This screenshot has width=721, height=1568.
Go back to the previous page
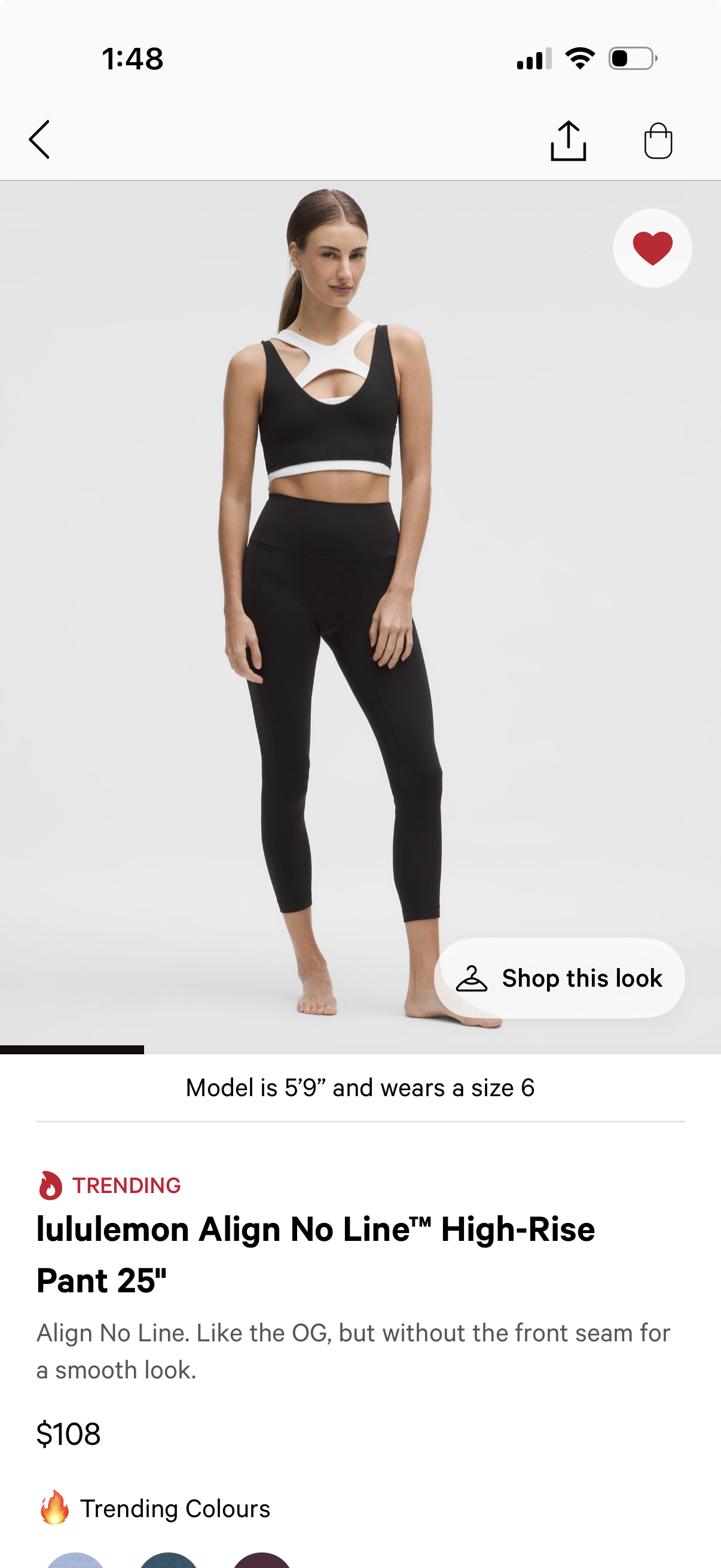click(39, 140)
